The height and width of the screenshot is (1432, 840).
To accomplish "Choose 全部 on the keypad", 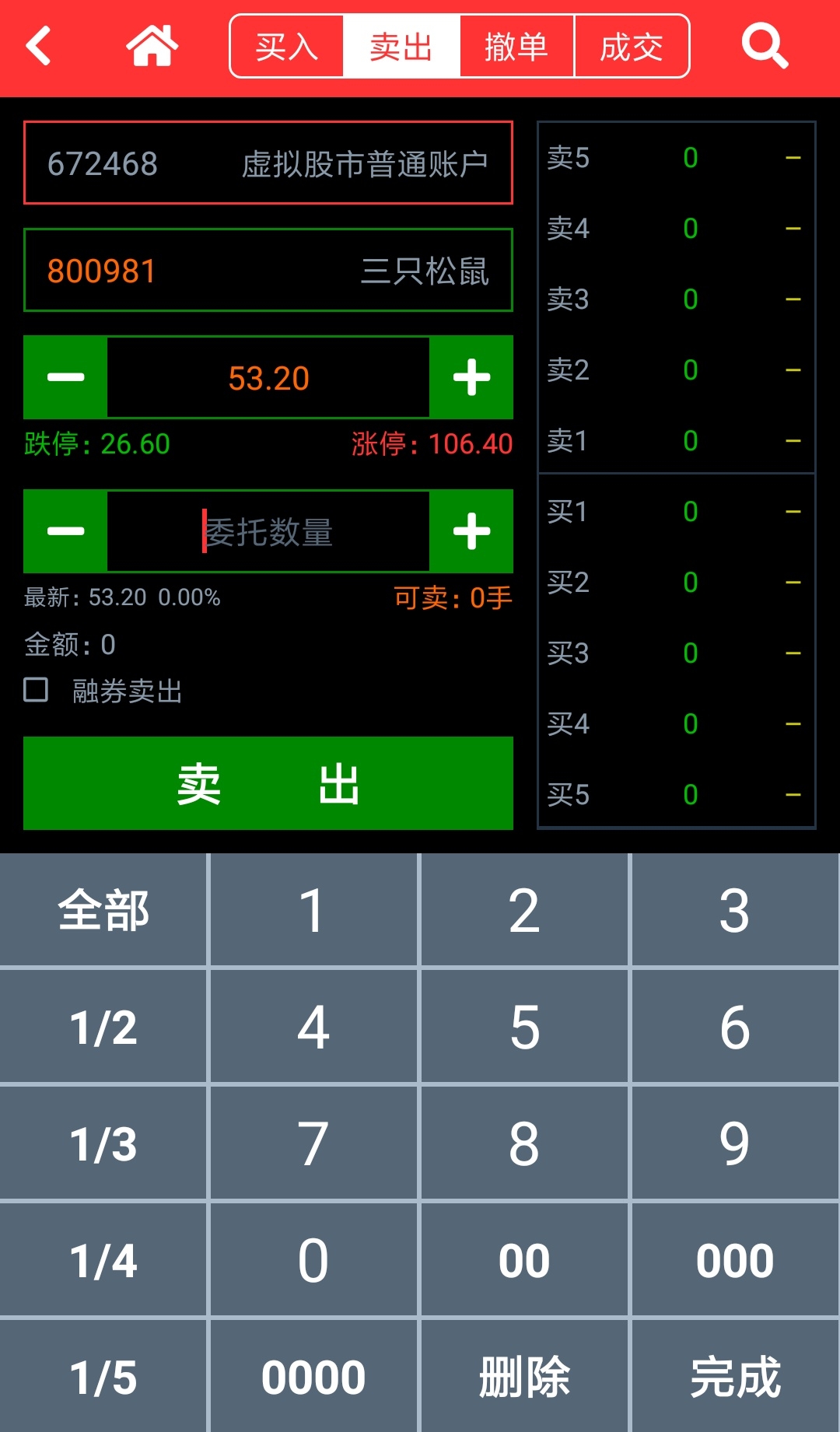I will click(103, 910).
